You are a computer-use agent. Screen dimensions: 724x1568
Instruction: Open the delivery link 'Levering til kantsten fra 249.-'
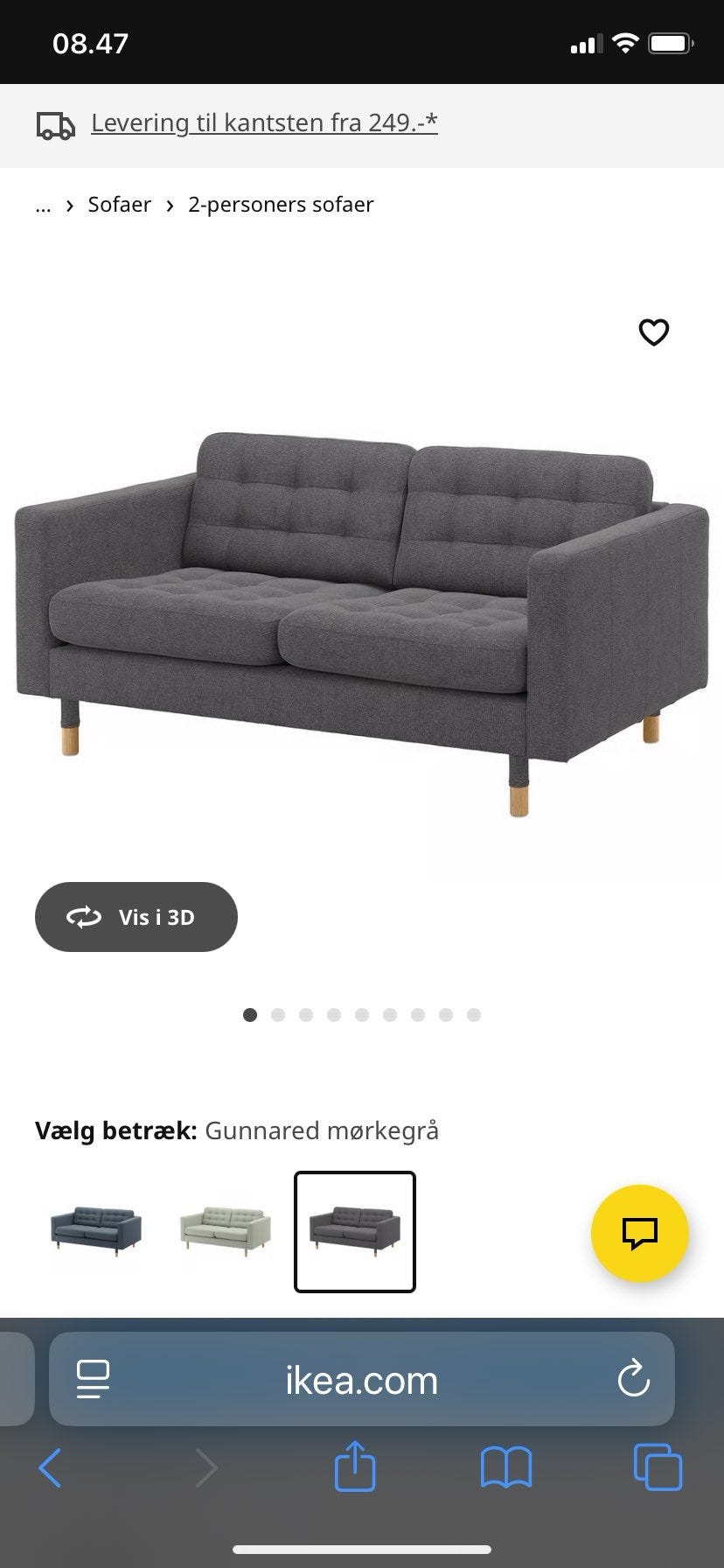[264, 122]
